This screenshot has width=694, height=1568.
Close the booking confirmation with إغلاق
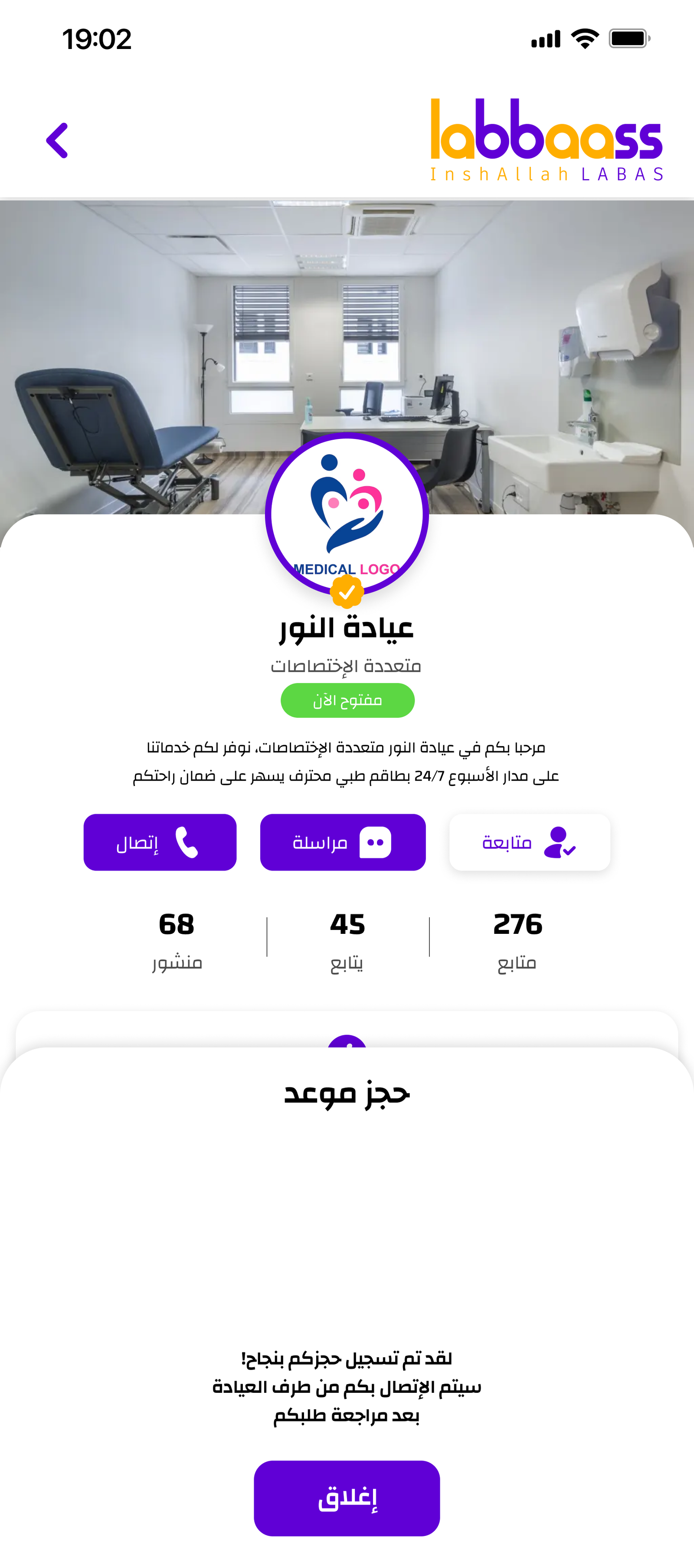point(347,1499)
